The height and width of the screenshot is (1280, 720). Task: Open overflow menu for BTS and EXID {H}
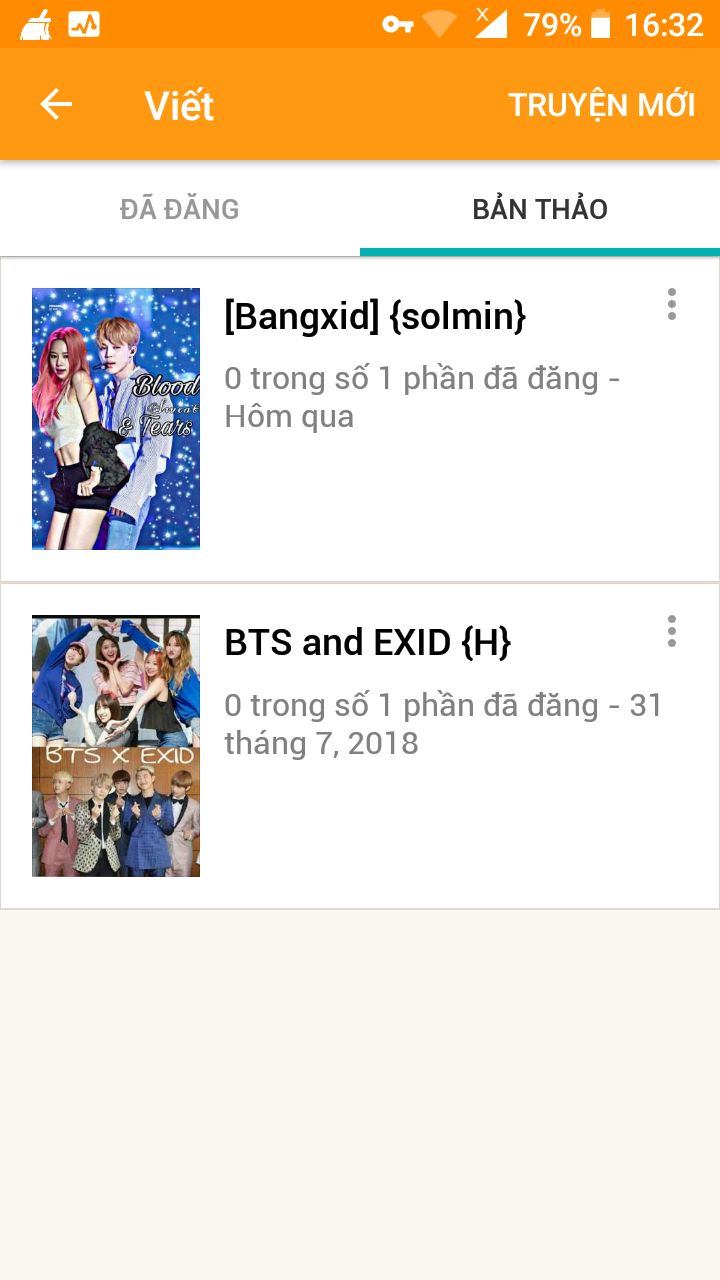[672, 631]
